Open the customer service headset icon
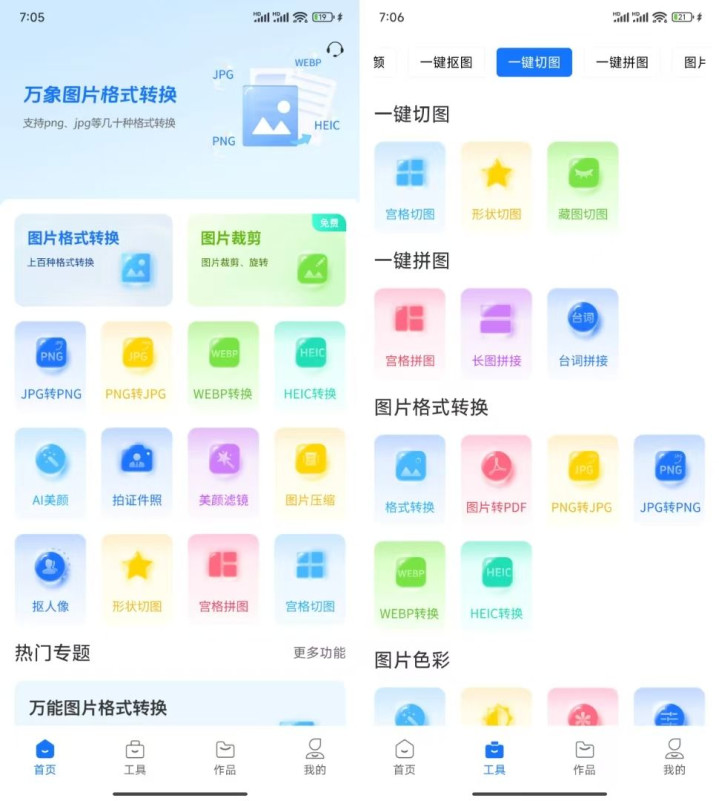Viewport: 719px width, 801px height. point(335,49)
